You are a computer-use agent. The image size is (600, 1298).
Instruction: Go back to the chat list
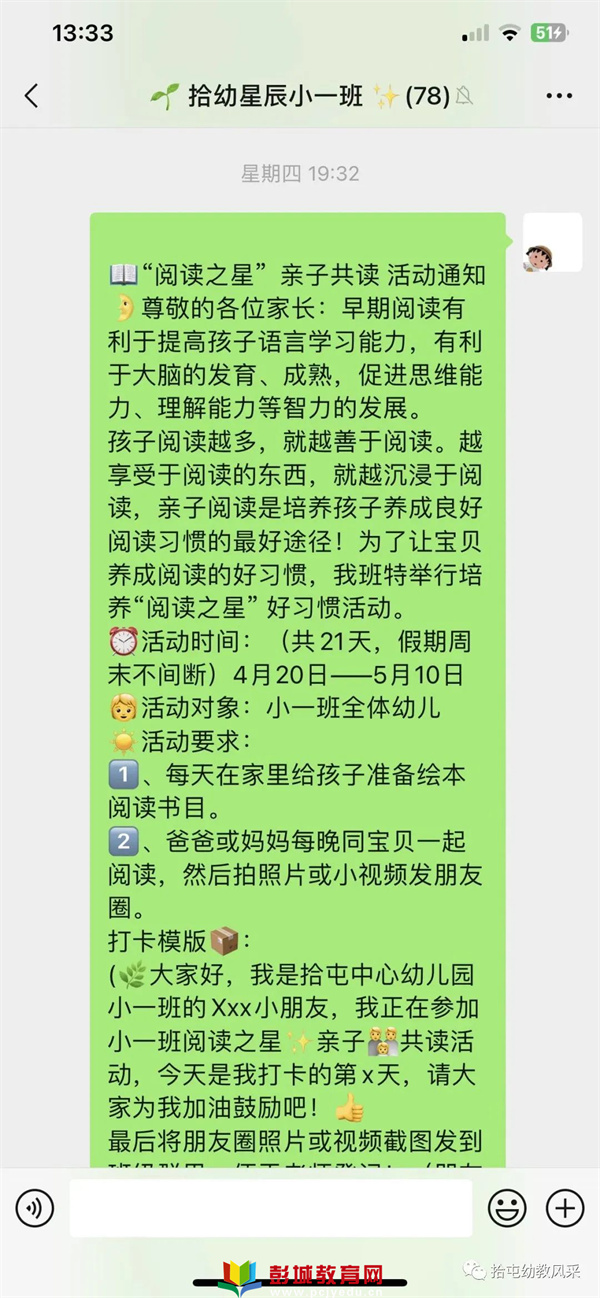(x=32, y=96)
